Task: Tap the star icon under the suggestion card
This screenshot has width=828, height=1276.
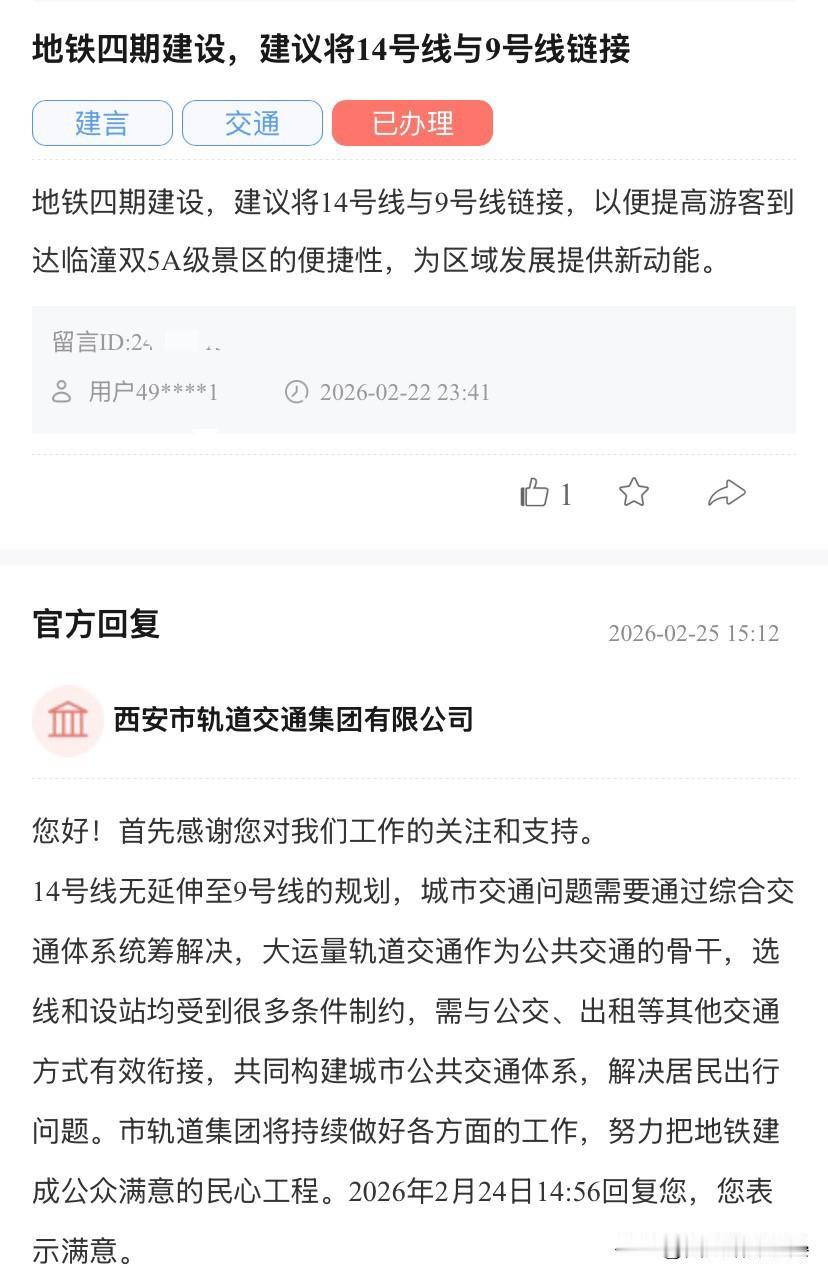Action: pos(634,491)
